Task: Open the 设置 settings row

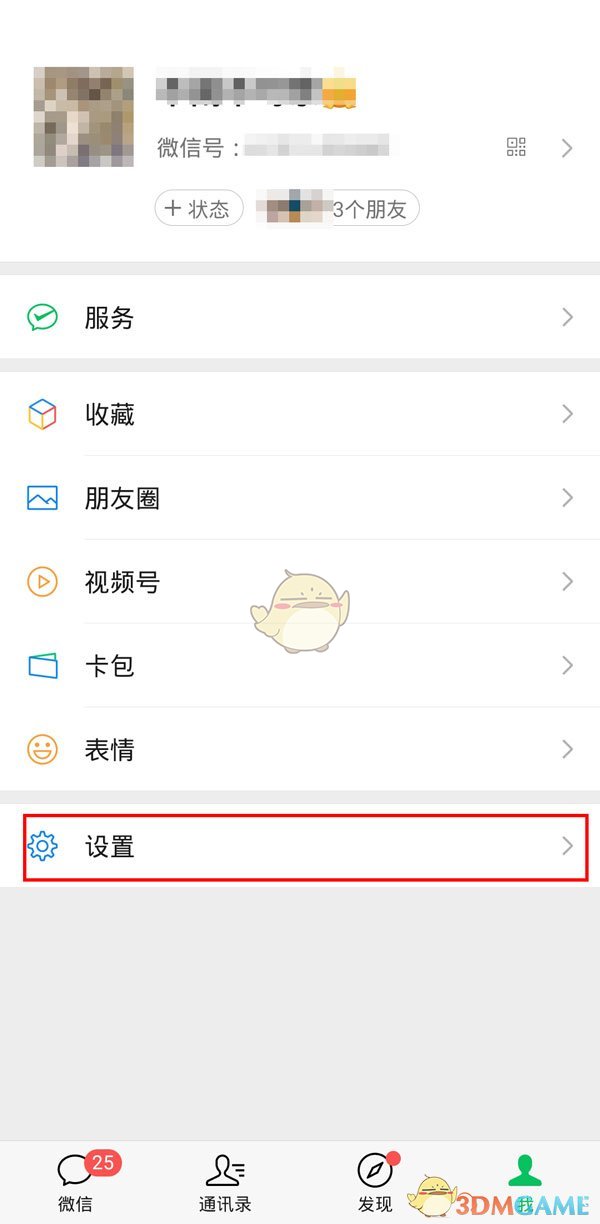Action: click(x=300, y=847)
